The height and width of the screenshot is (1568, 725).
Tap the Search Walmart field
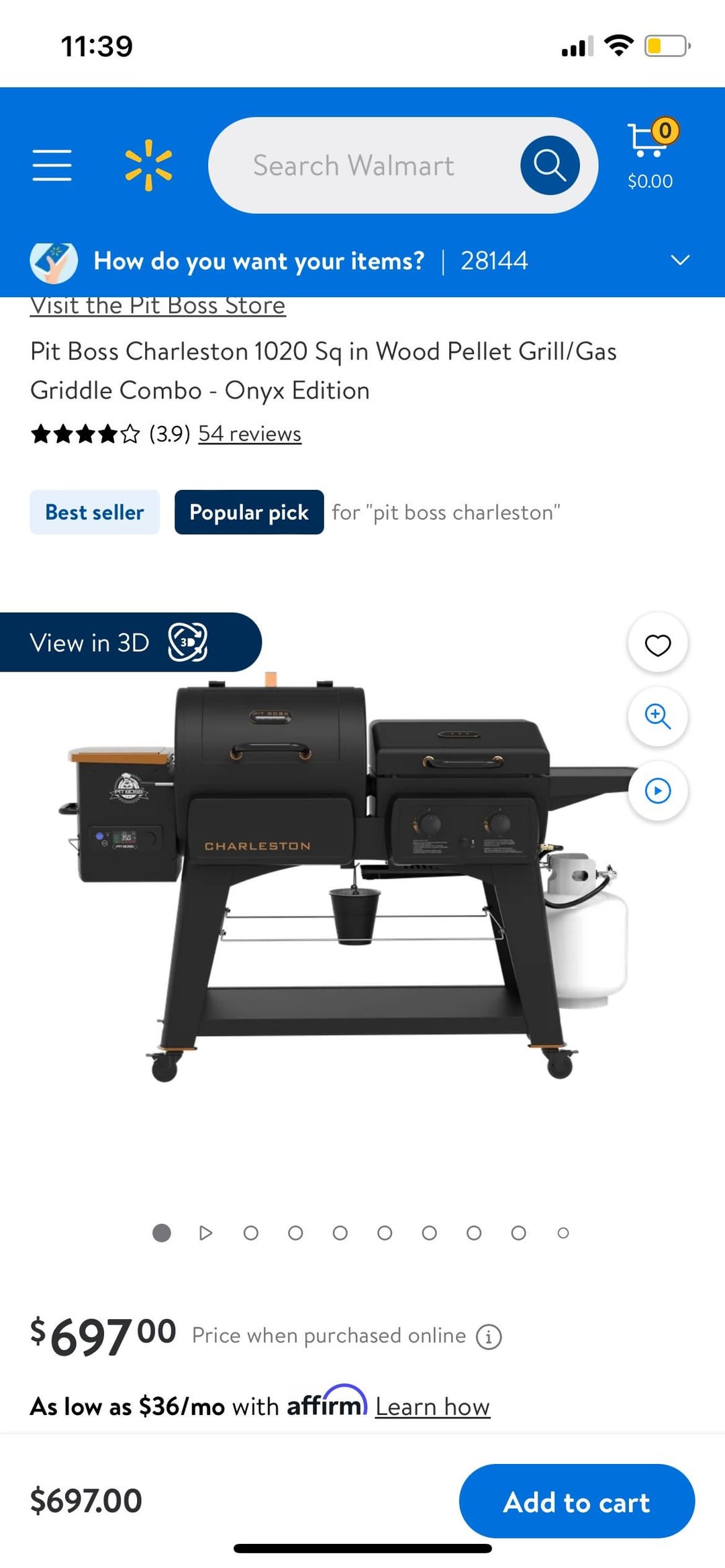click(x=354, y=166)
